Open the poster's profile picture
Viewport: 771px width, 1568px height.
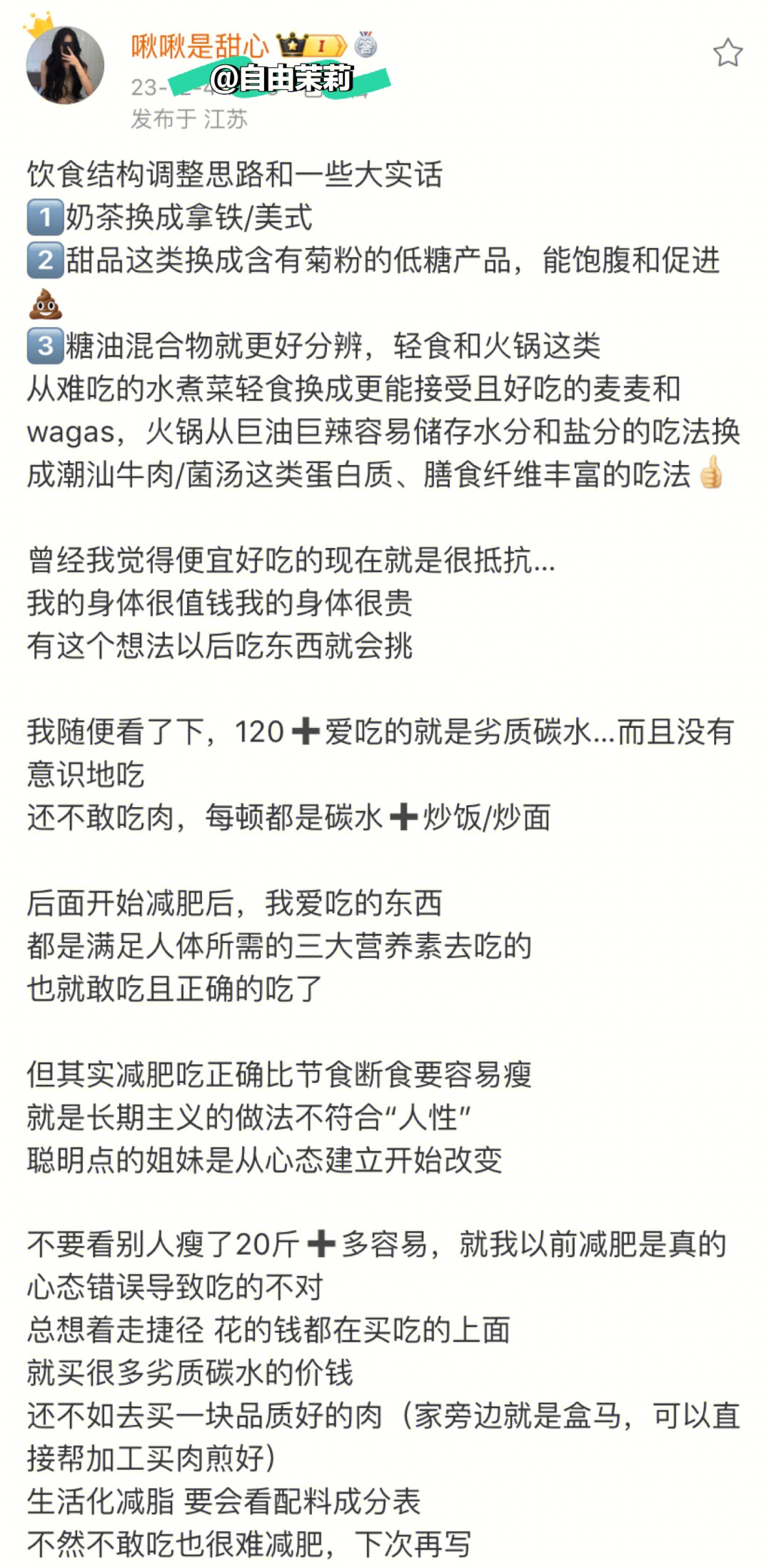pyautogui.click(x=65, y=66)
